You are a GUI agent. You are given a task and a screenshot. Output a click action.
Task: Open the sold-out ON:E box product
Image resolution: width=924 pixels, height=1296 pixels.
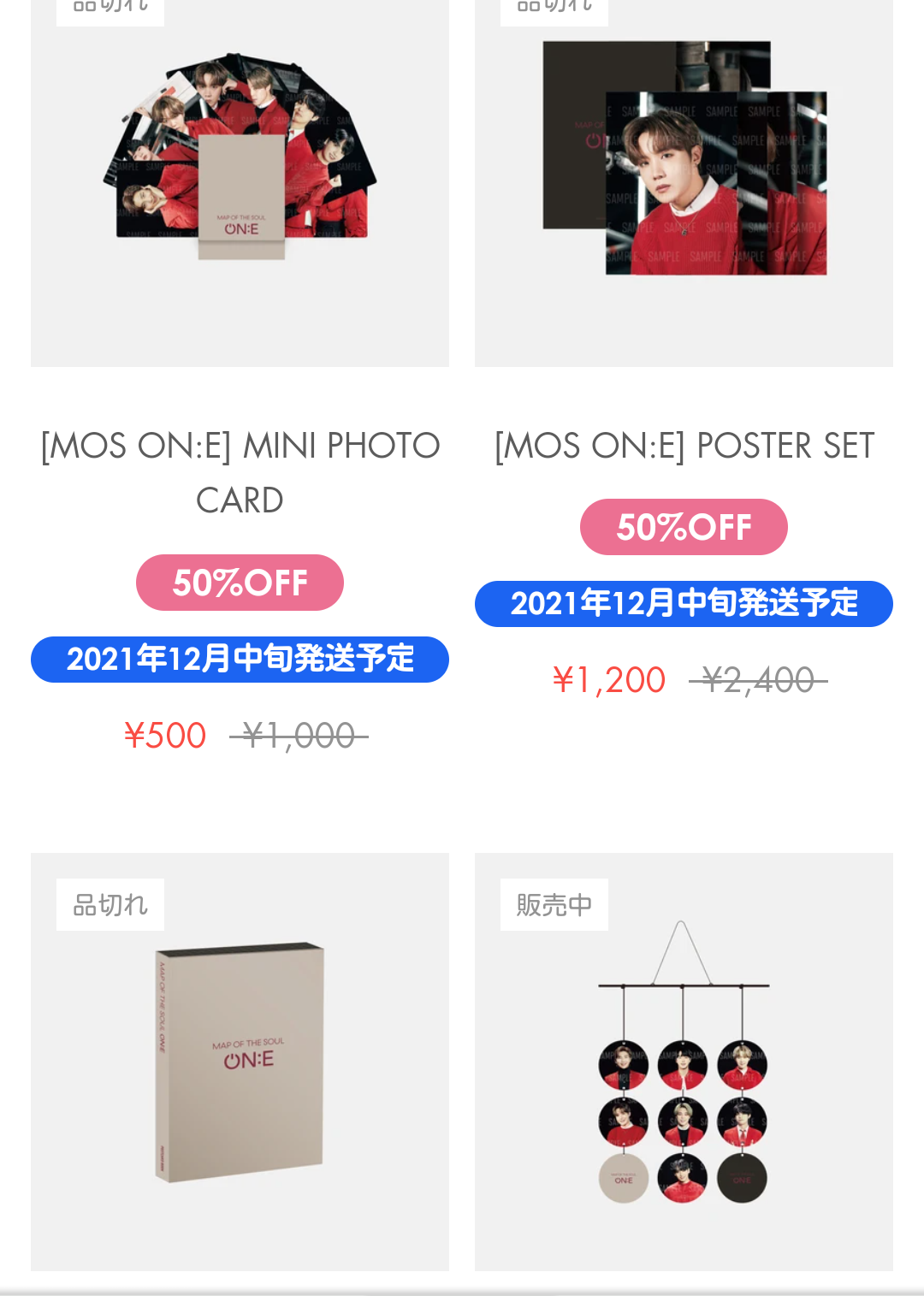[240, 1061]
